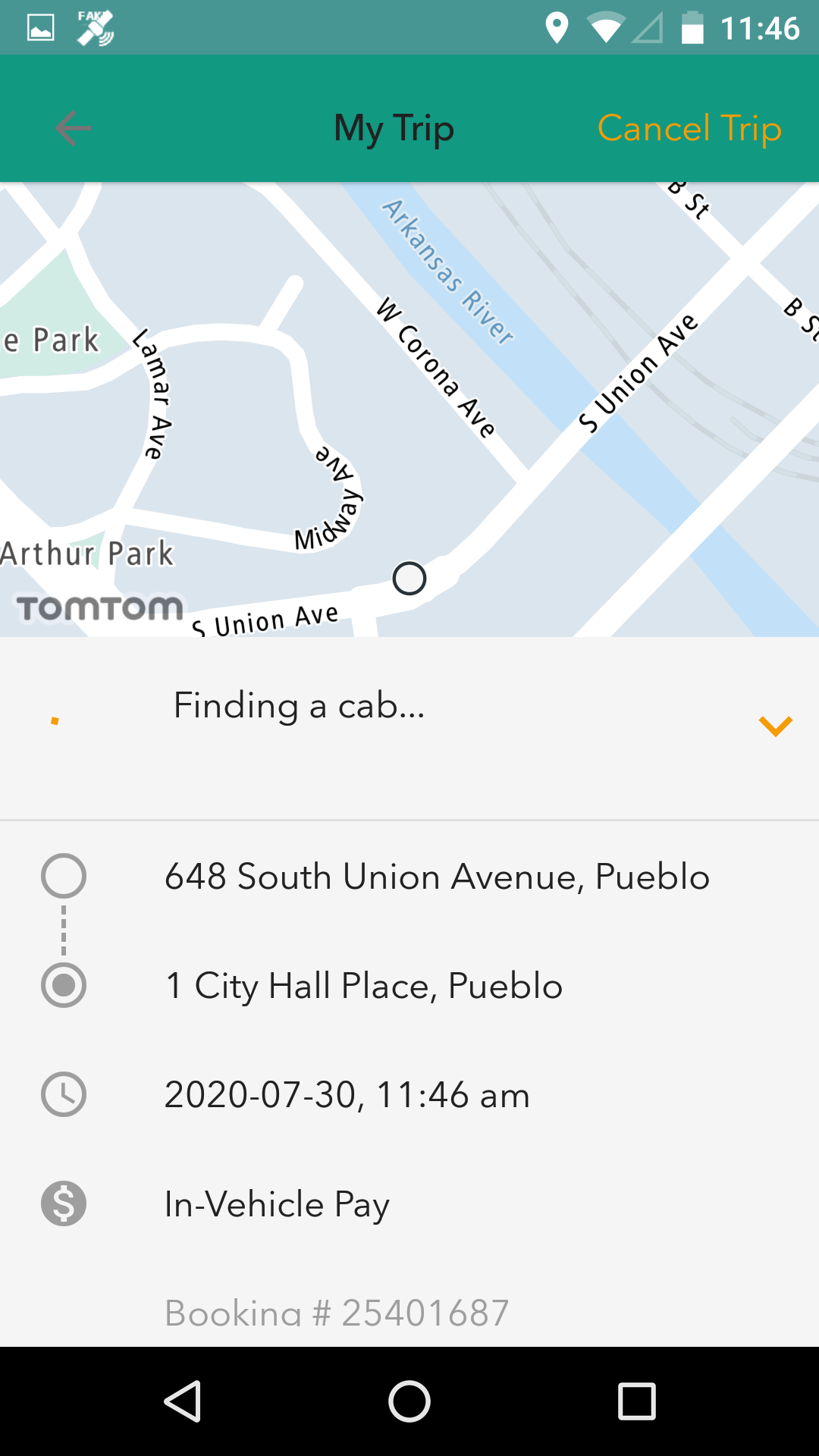Collapse the trip details chevron
This screenshot has height=1456, width=819.
click(x=776, y=726)
